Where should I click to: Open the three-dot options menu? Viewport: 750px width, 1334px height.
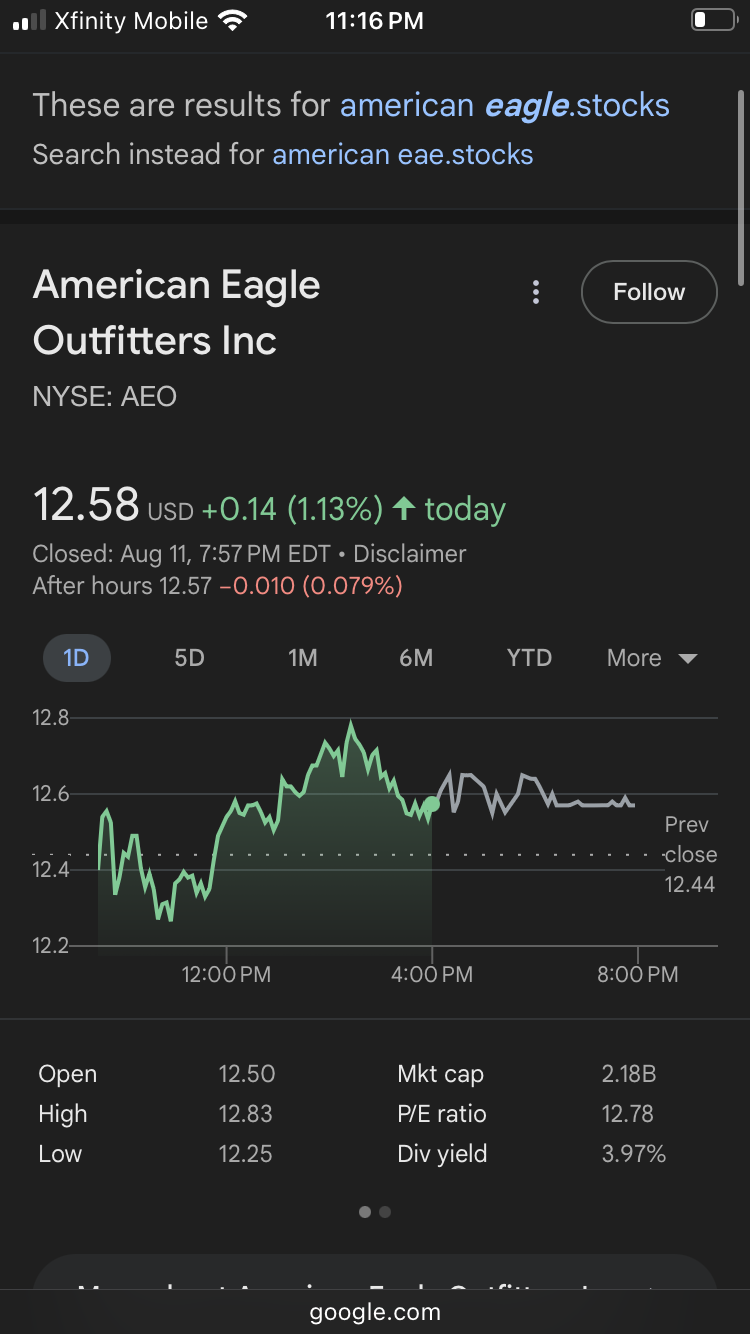click(536, 292)
